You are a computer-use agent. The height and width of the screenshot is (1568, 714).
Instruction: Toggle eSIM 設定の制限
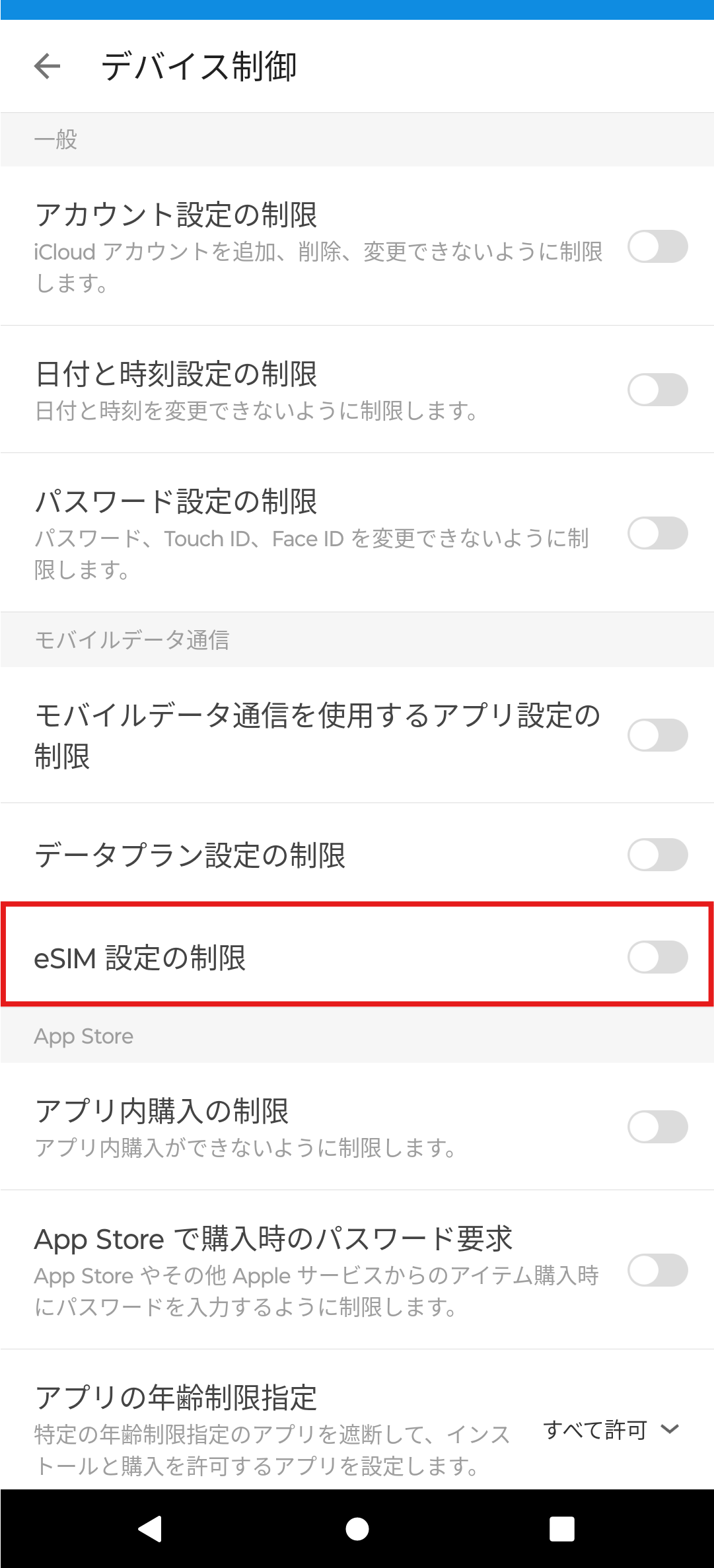657,957
